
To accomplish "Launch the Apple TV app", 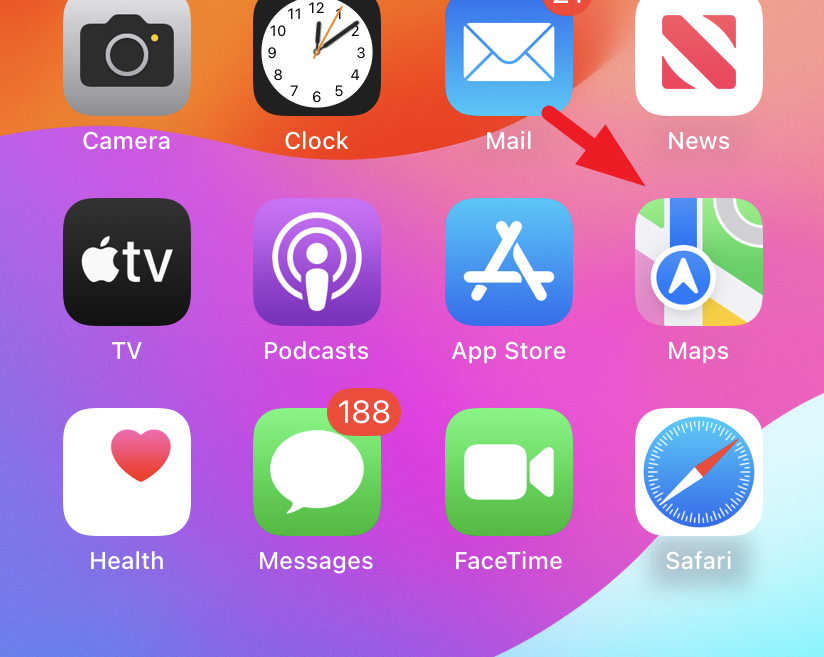I will [x=127, y=262].
